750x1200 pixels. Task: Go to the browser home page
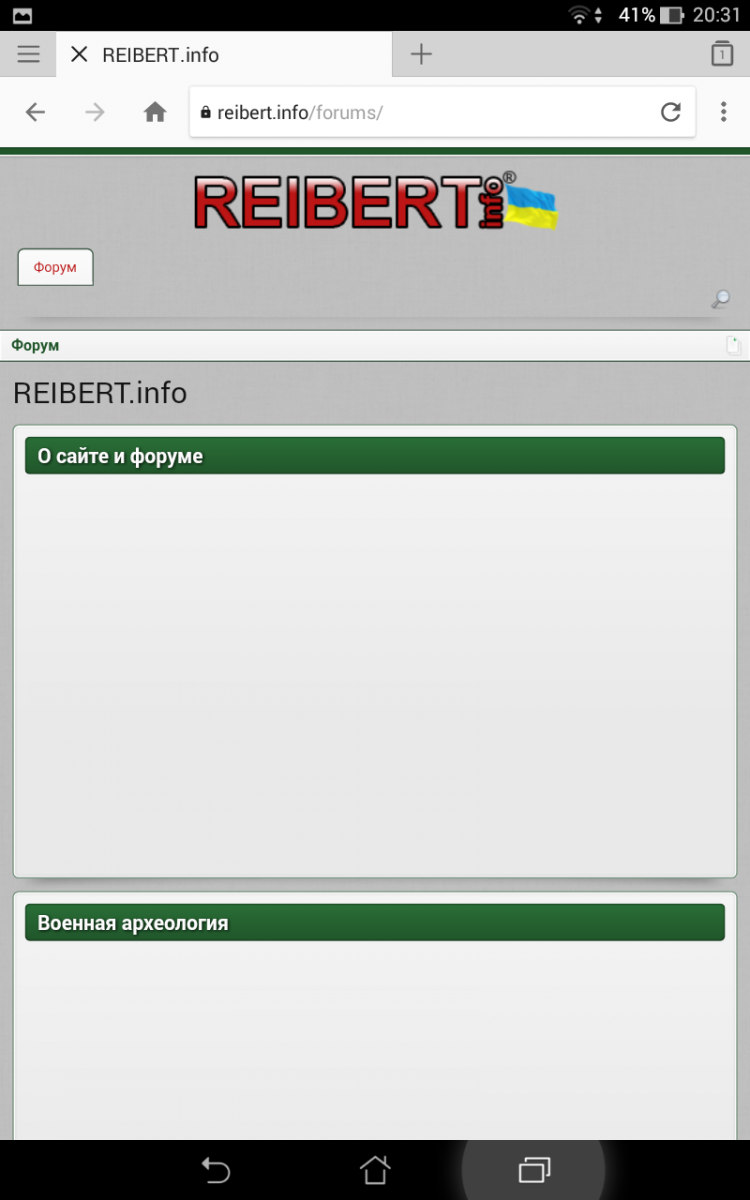click(155, 112)
